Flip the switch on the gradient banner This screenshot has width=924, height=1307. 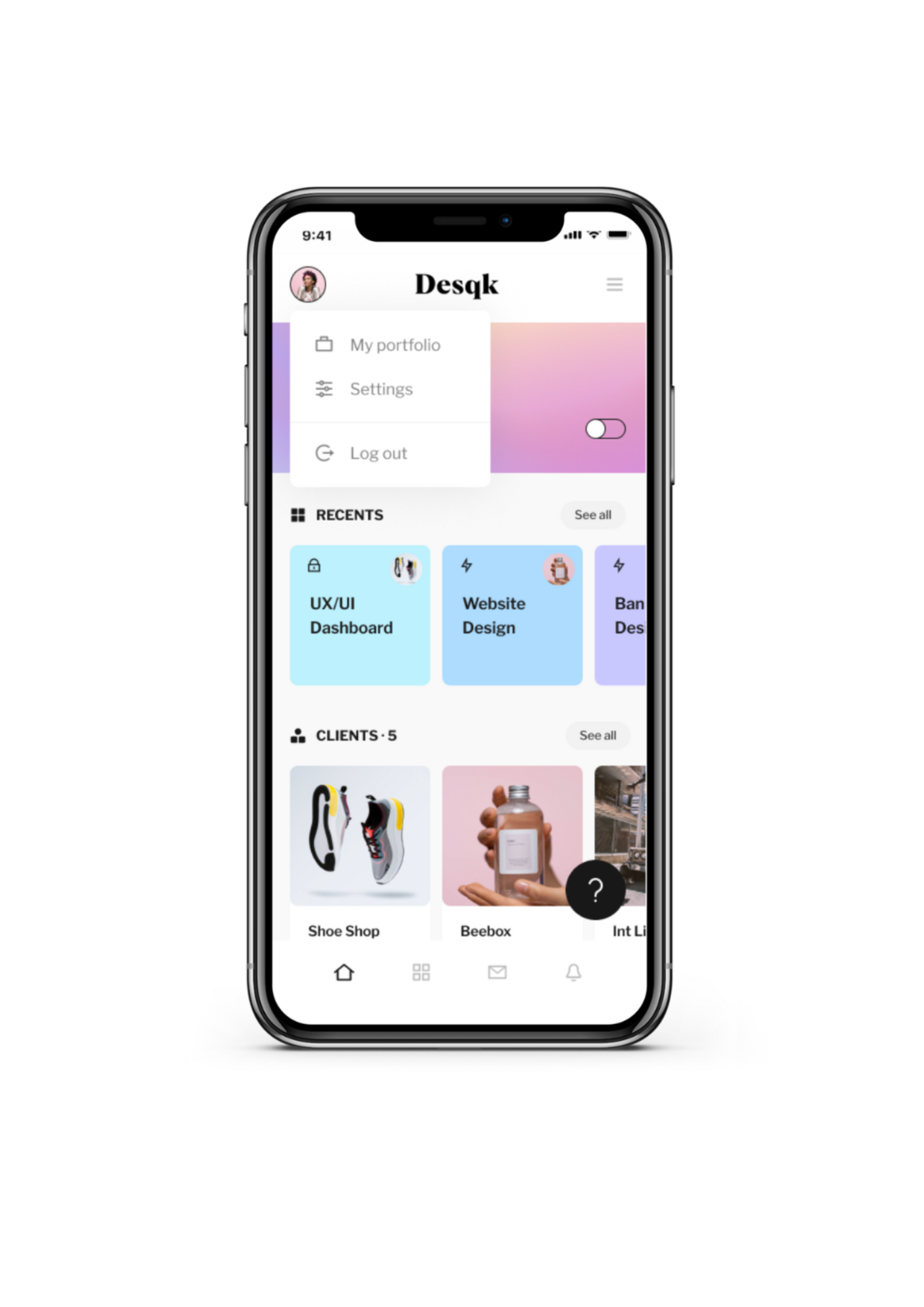[x=605, y=429]
